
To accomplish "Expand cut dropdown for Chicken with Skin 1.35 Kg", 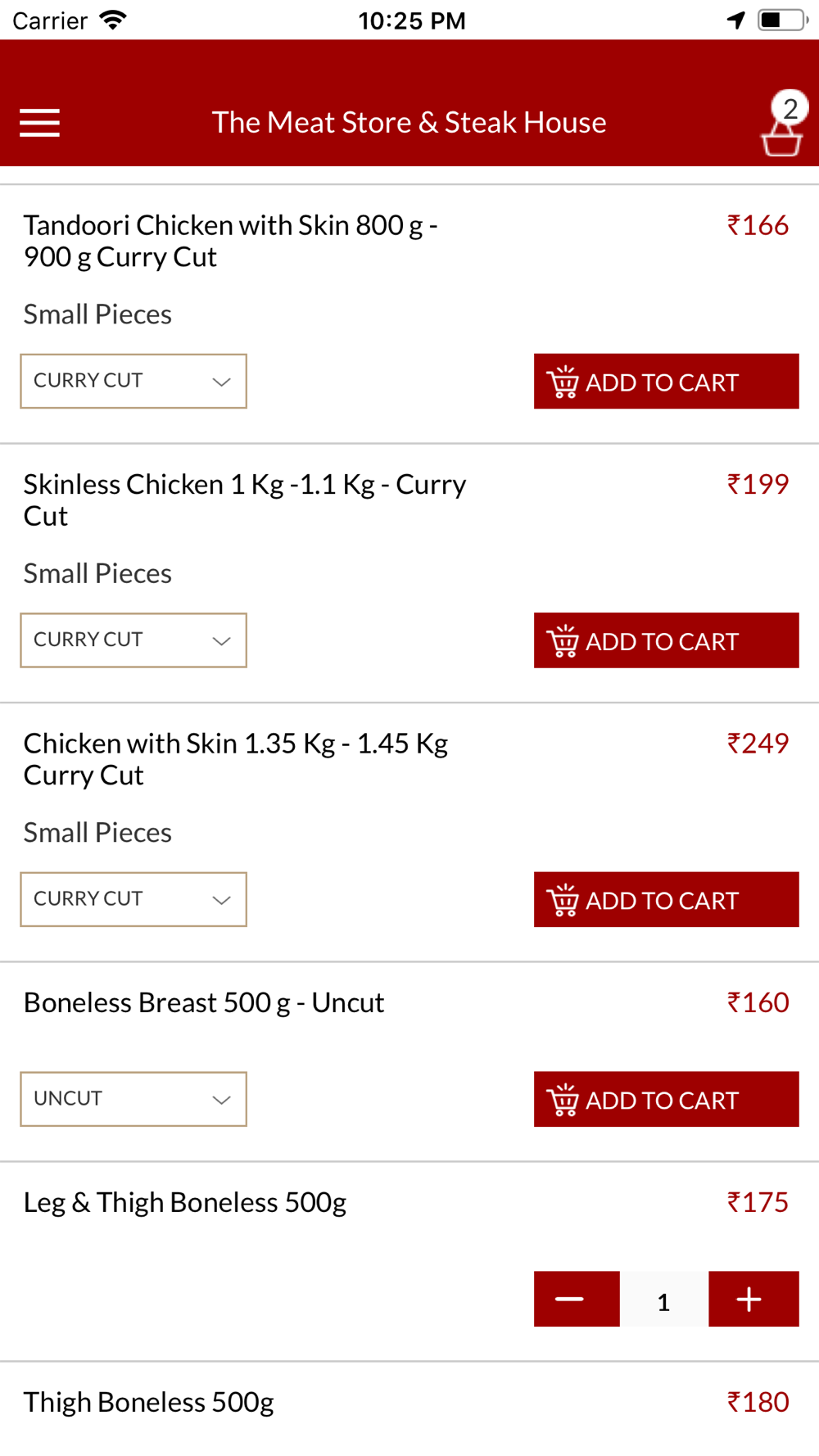I will 133,899.
